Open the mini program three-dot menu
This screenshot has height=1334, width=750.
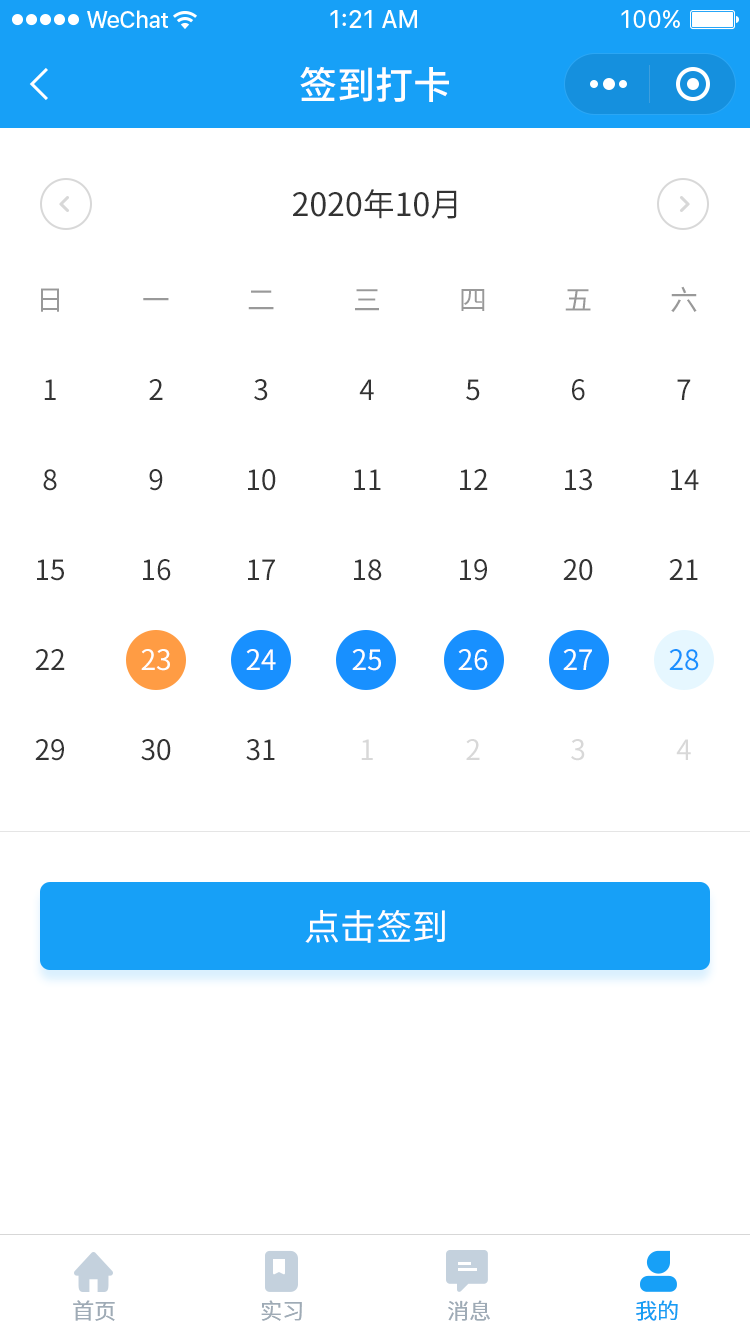click(x=608, y=84)
